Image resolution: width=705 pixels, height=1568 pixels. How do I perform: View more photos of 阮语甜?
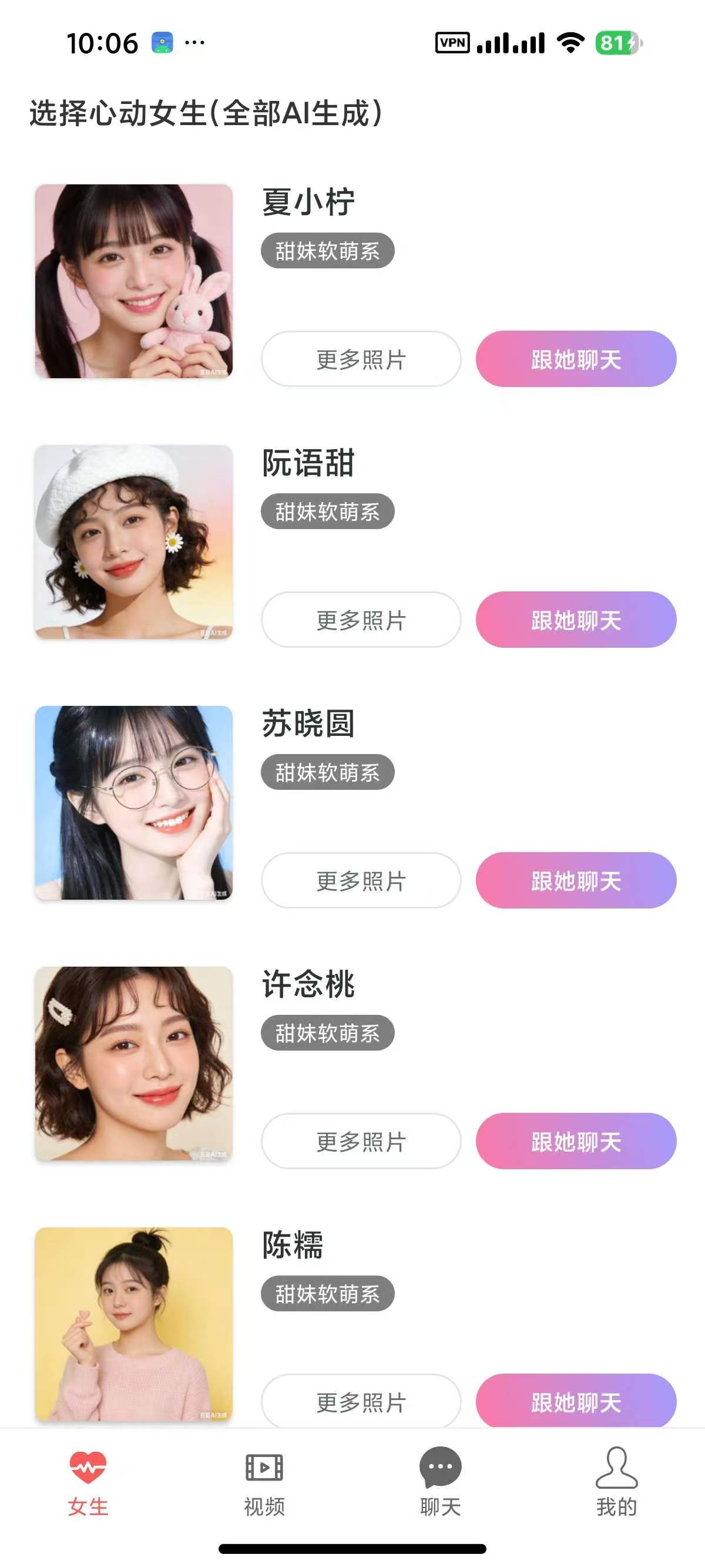pyautogui.click(x=361, y=620)
